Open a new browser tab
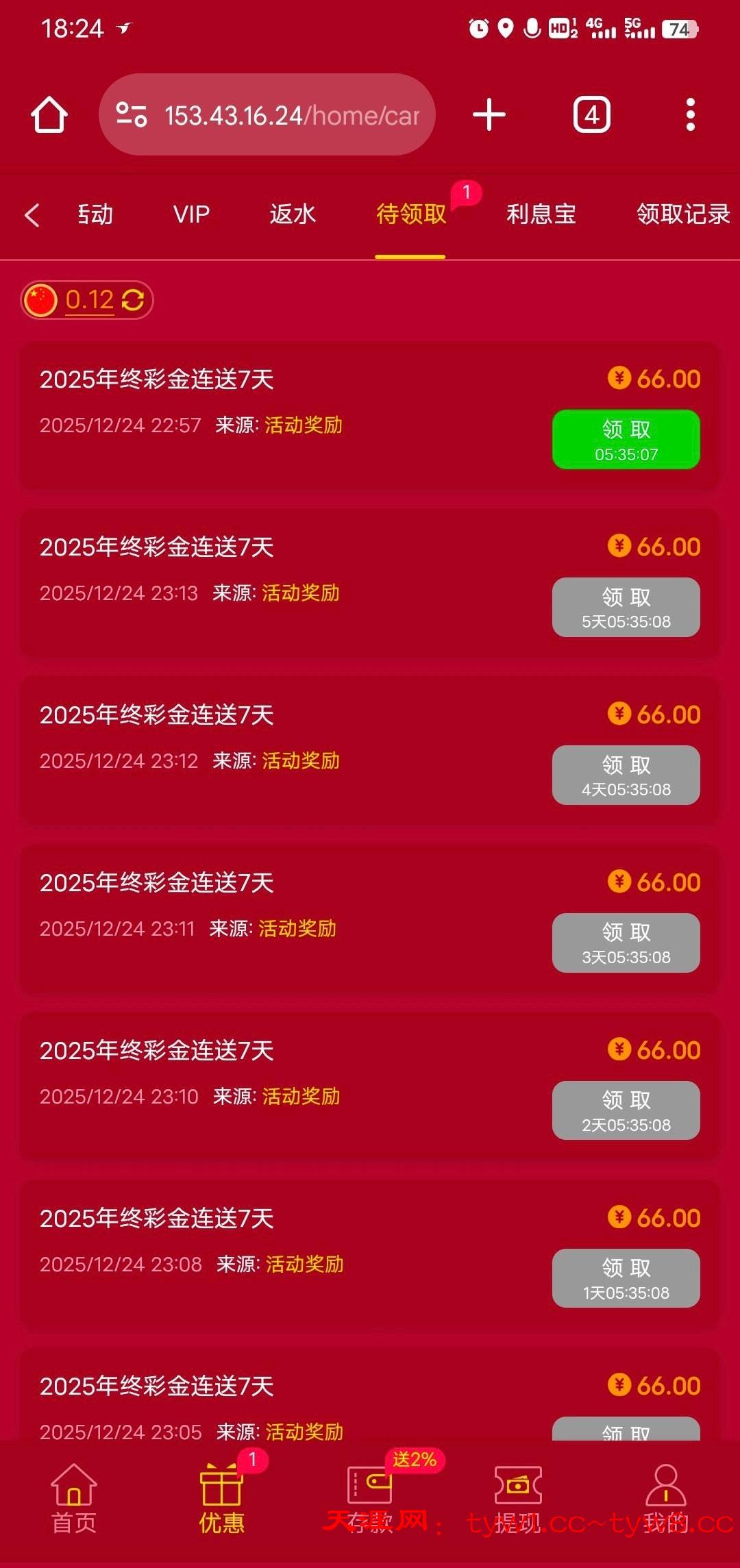 click(x=489, y=114)
